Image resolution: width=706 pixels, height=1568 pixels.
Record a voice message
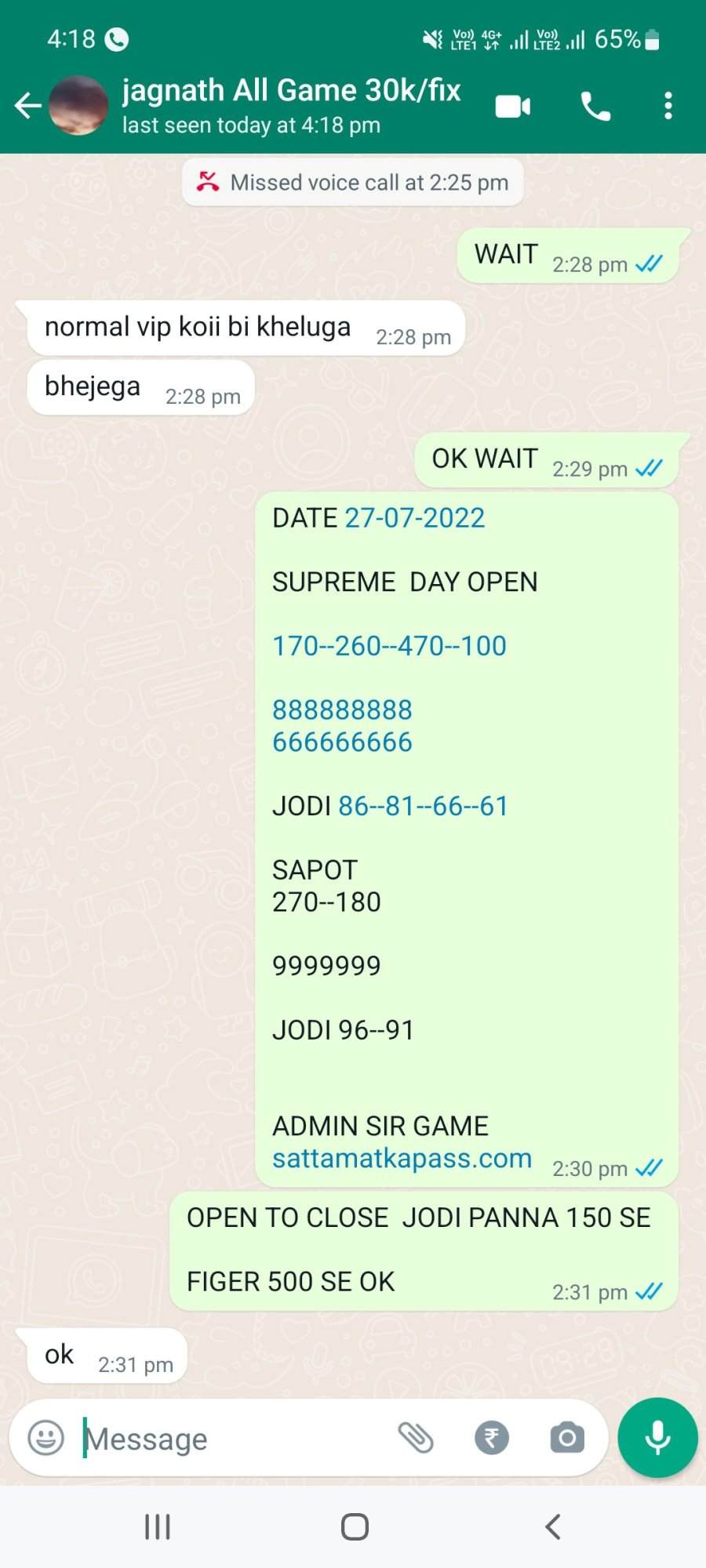[x=657, y=1438]
